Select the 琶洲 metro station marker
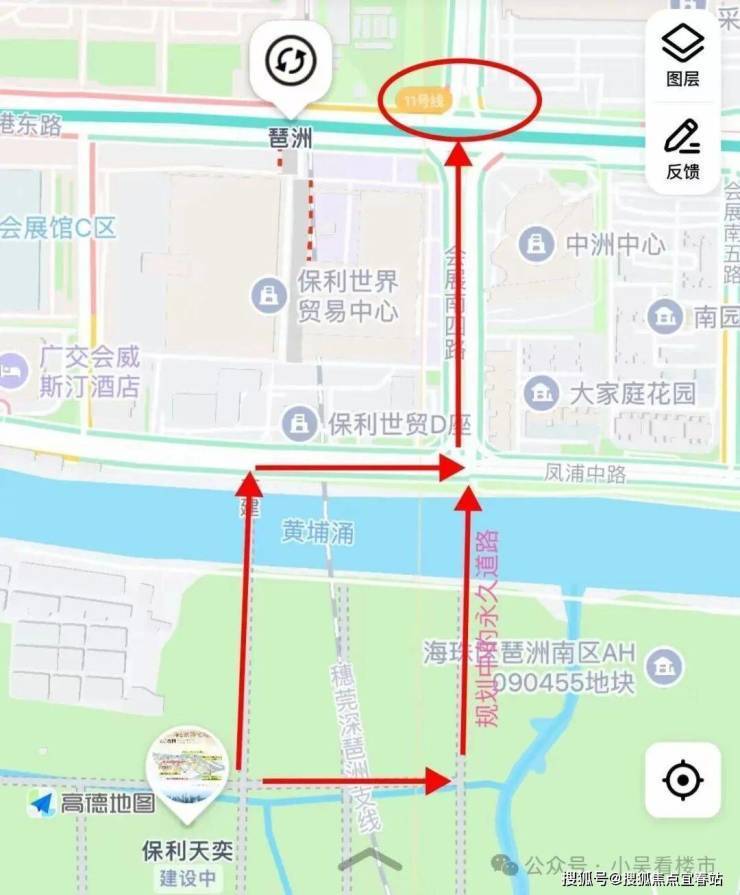Screen dimensions: 740x895 pos(290,63)
